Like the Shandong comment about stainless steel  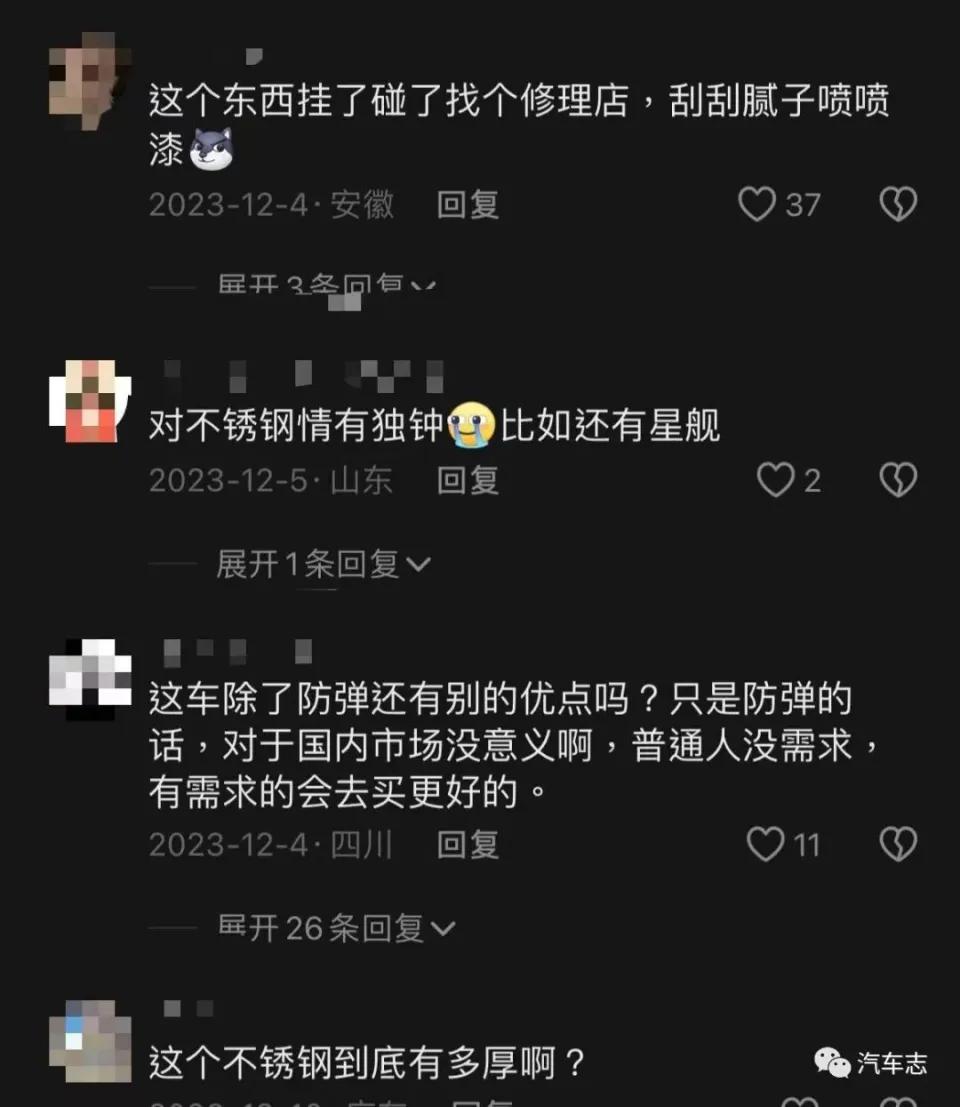point(775,481)
